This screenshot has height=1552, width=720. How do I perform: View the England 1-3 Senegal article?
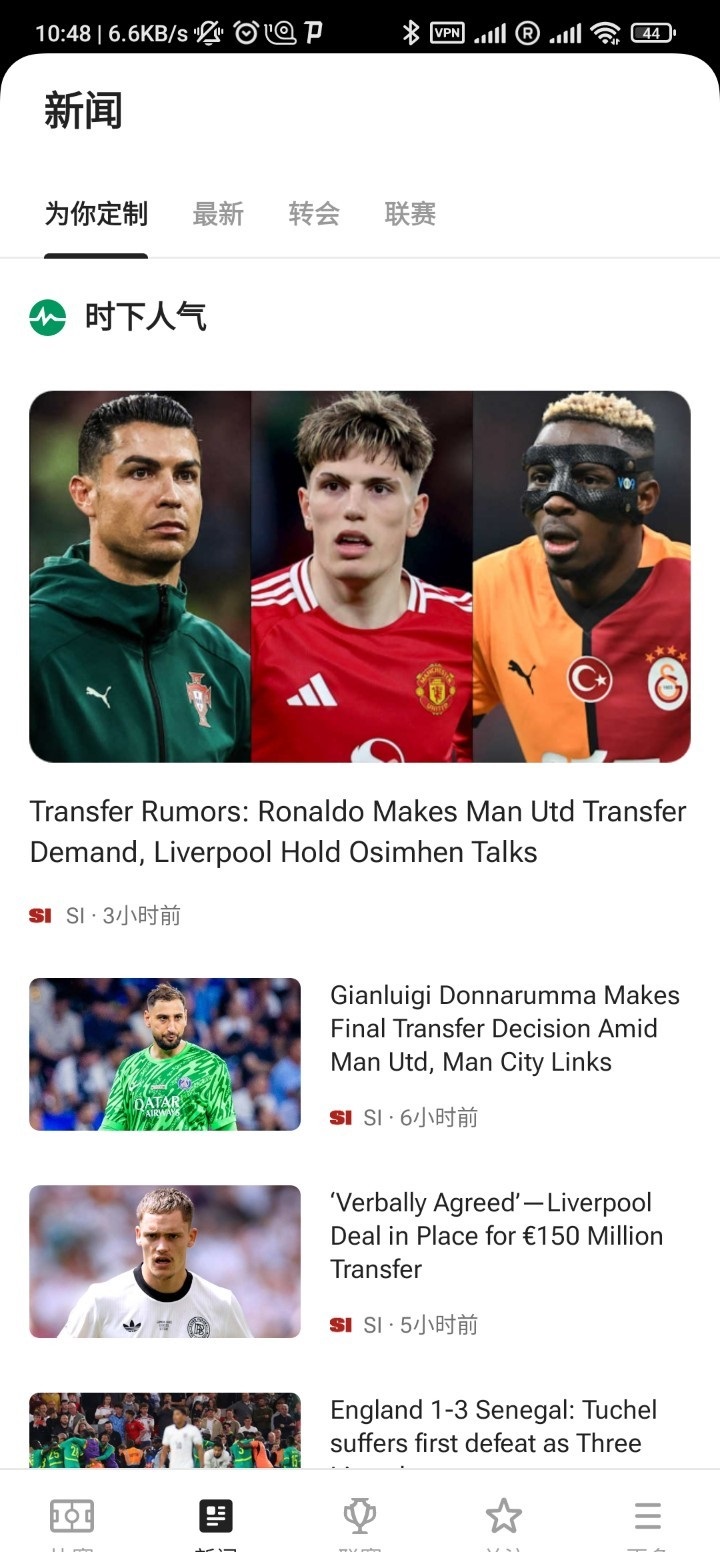pos(494,1426)
